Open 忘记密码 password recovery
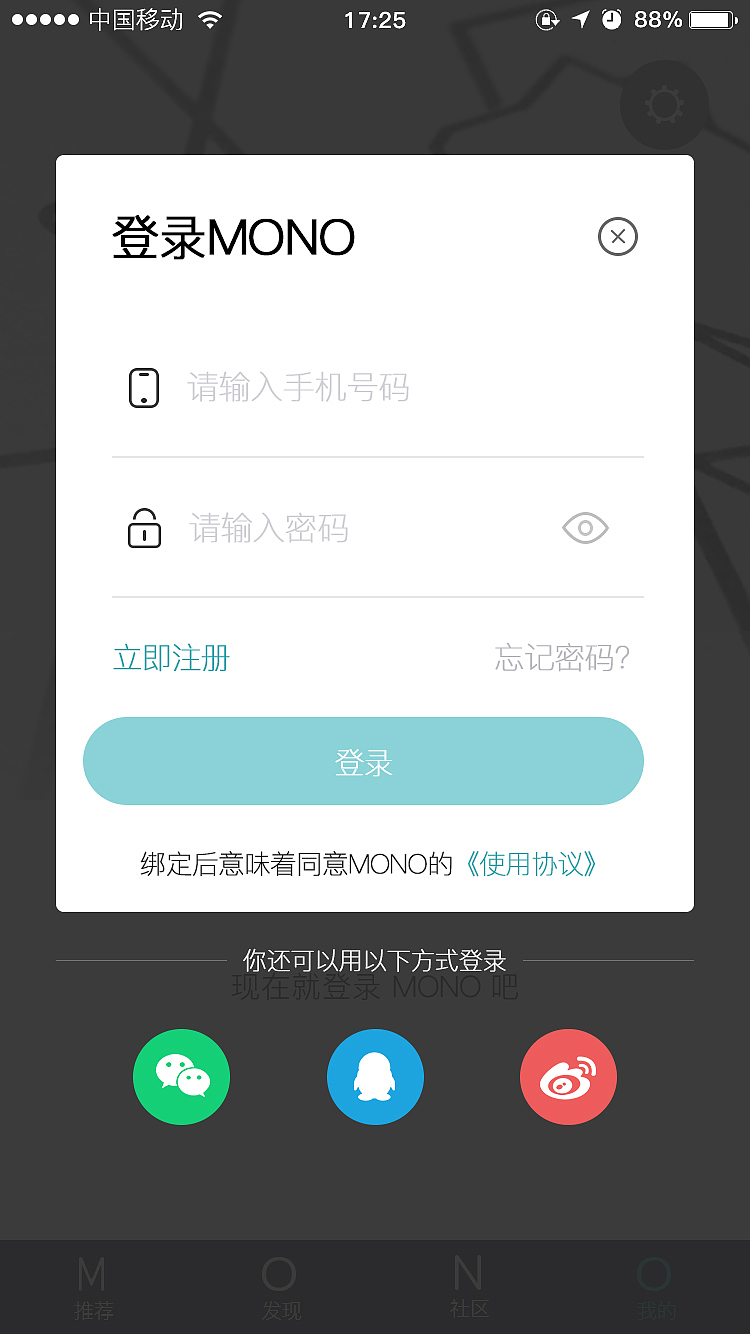Screen dimensions: 750x1334 pos(563,658)
